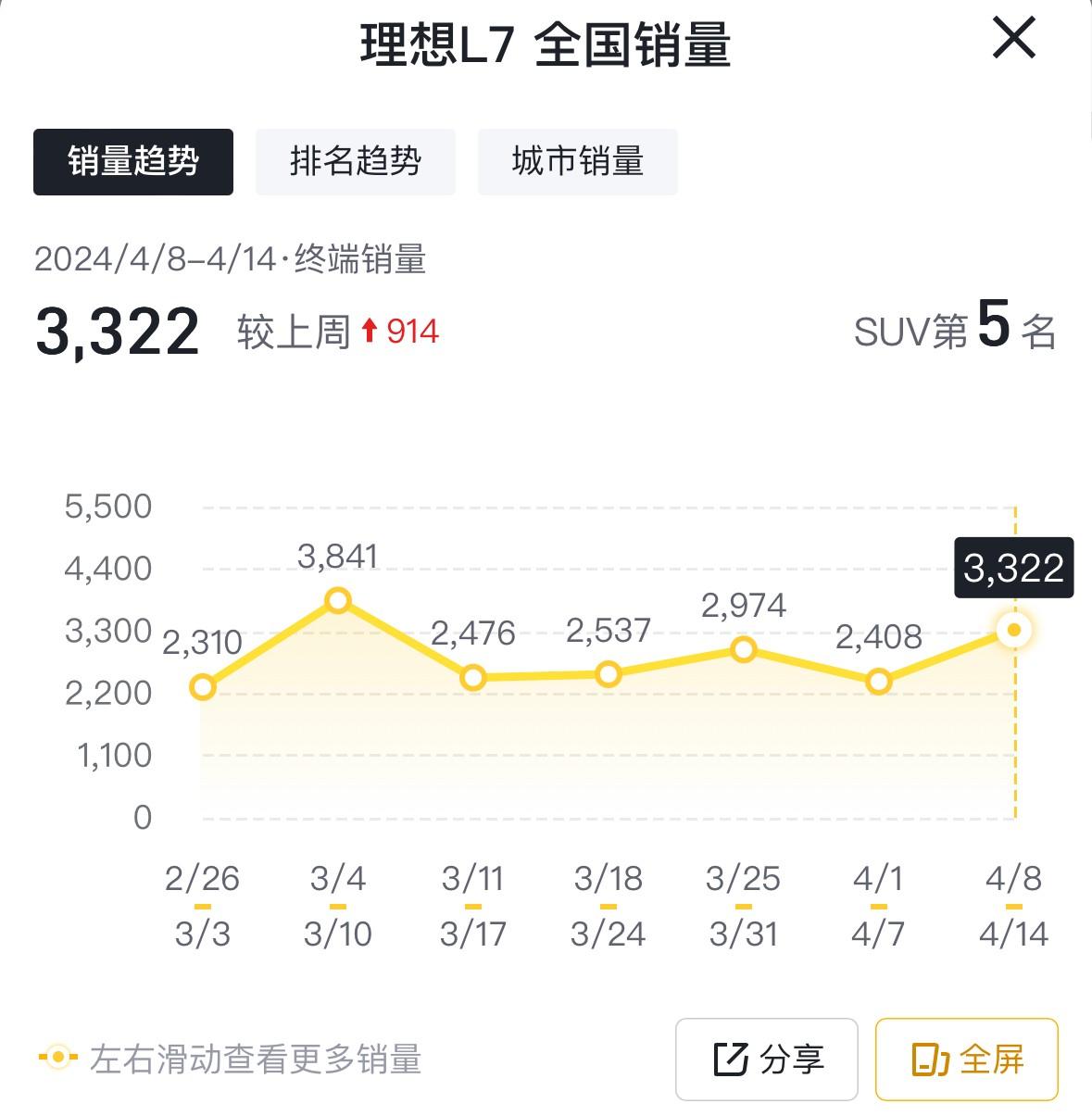Select the 3/25–3/31 data point on the chart
Image resolution: width=1092 pixels, height=1116 pixels.
[744, 649]
